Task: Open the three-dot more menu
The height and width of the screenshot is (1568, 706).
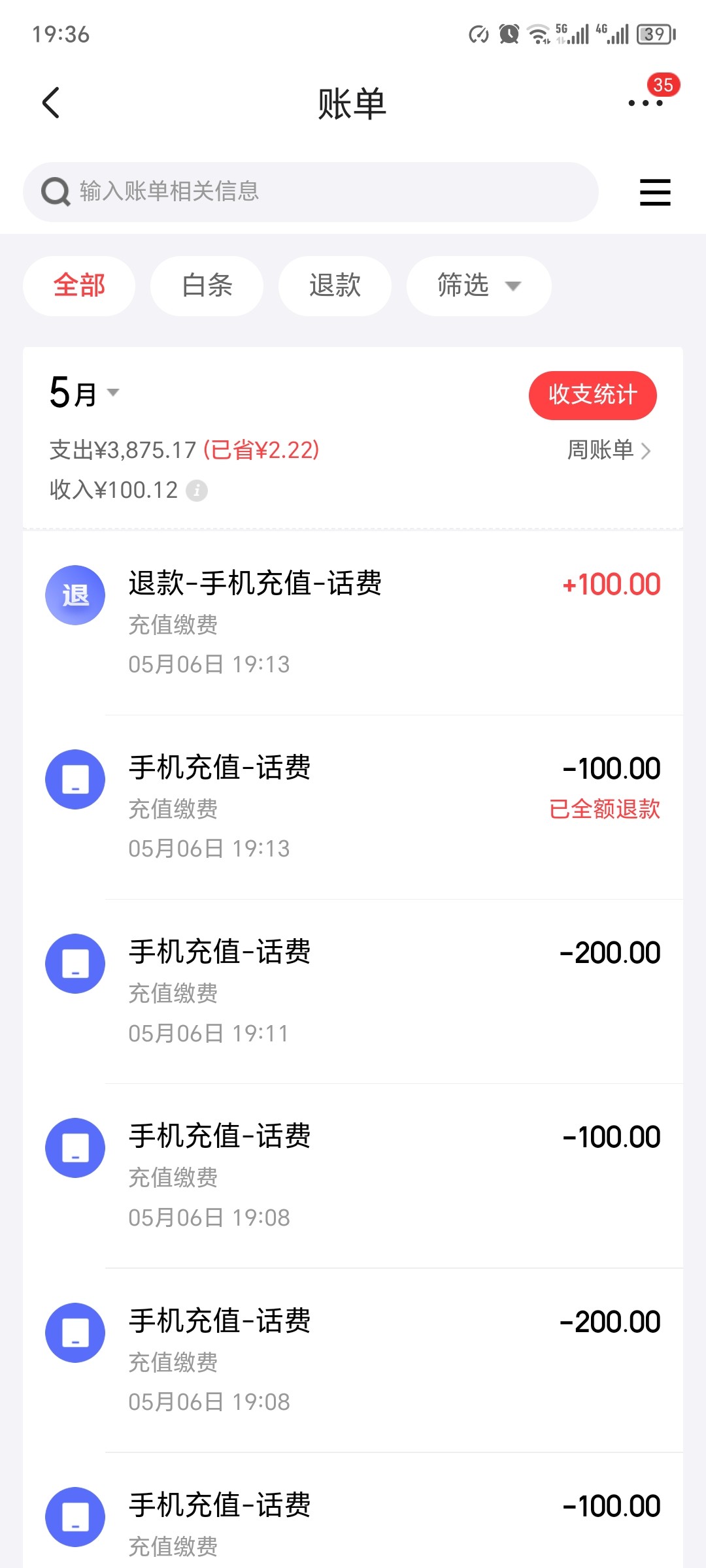Action: [x=645, y=103]
